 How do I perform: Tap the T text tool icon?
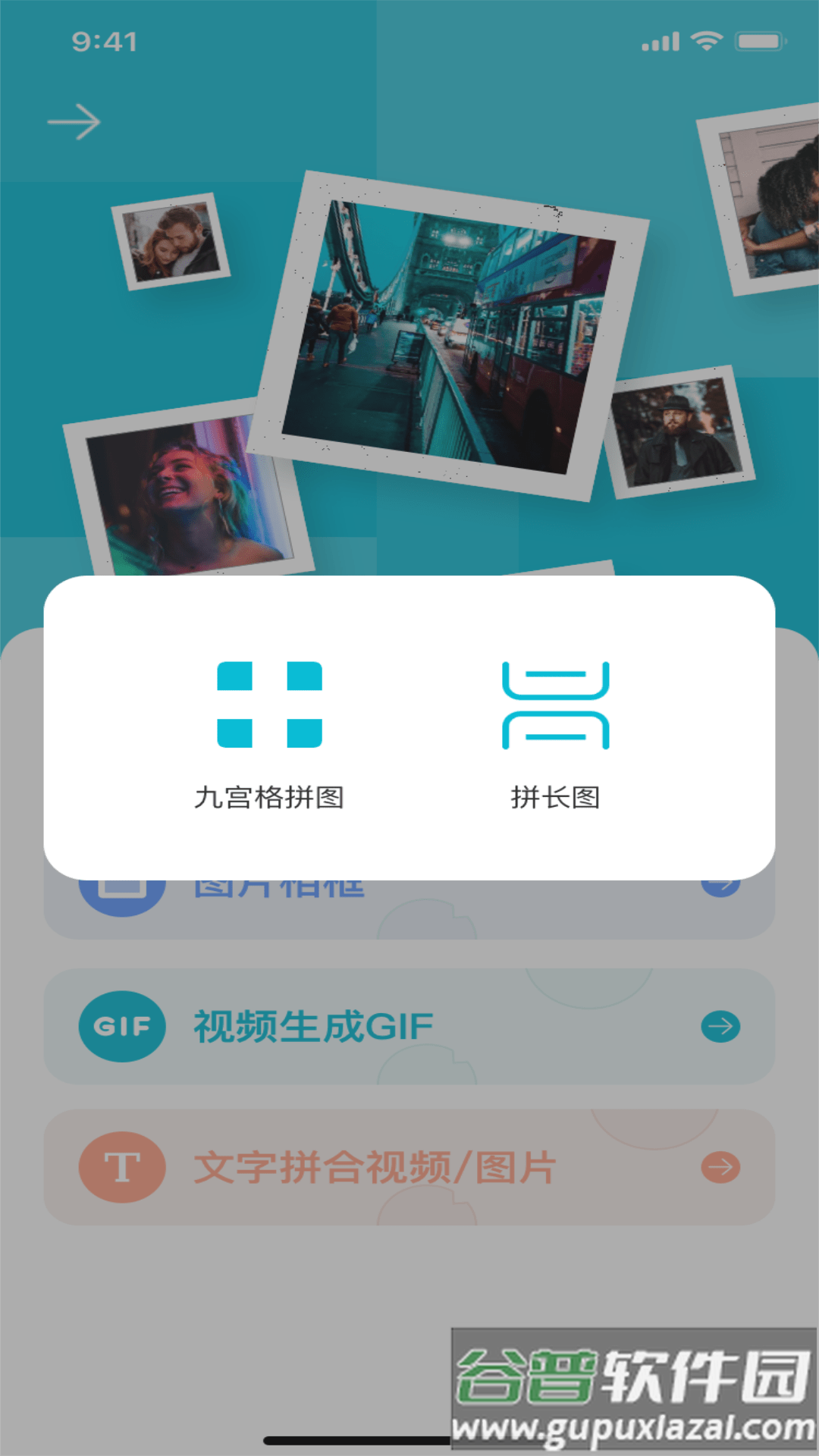[121, 1168]
